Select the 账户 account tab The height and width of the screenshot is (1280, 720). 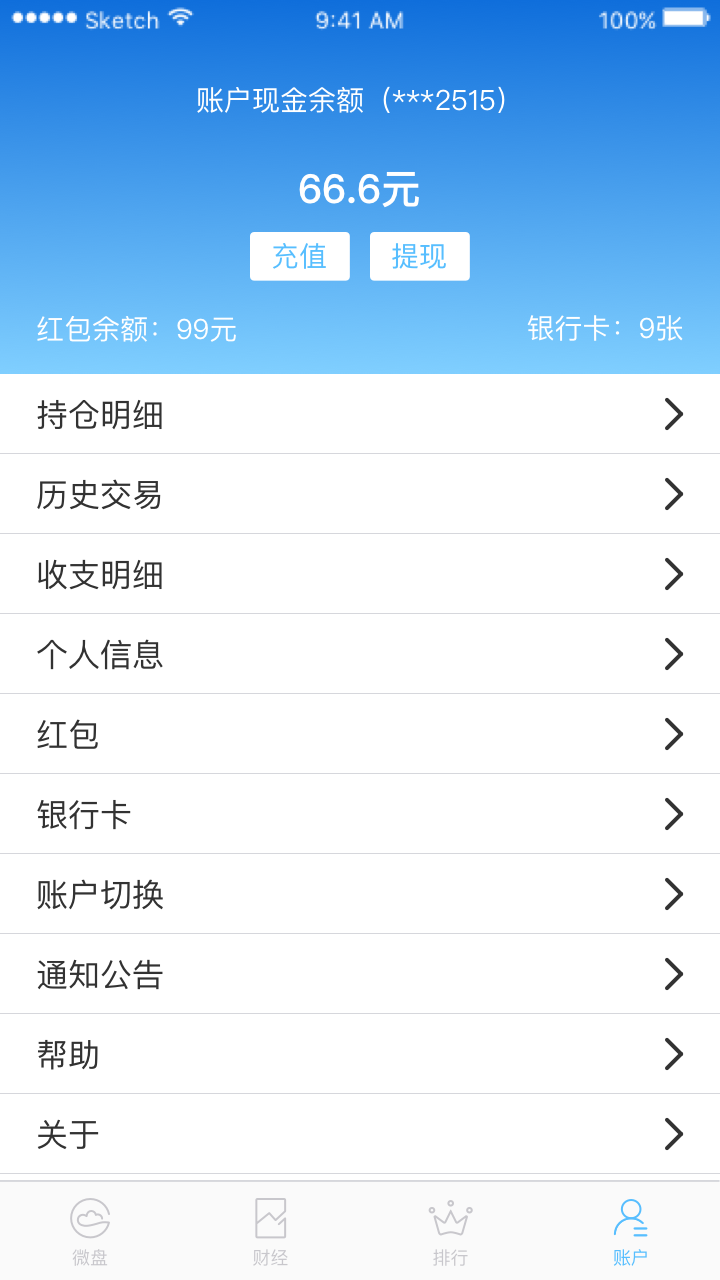click(x=630, y=1231)
